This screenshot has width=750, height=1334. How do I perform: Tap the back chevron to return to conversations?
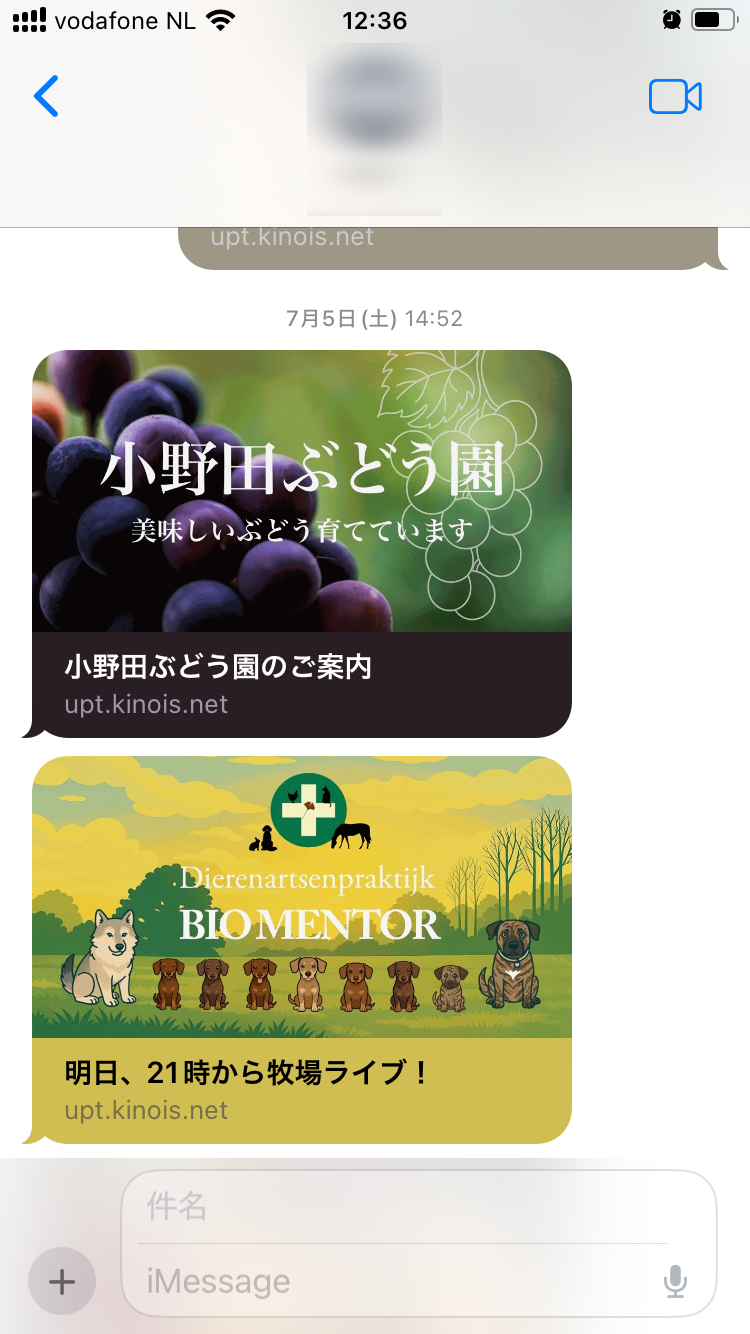(x=45, y=96)
